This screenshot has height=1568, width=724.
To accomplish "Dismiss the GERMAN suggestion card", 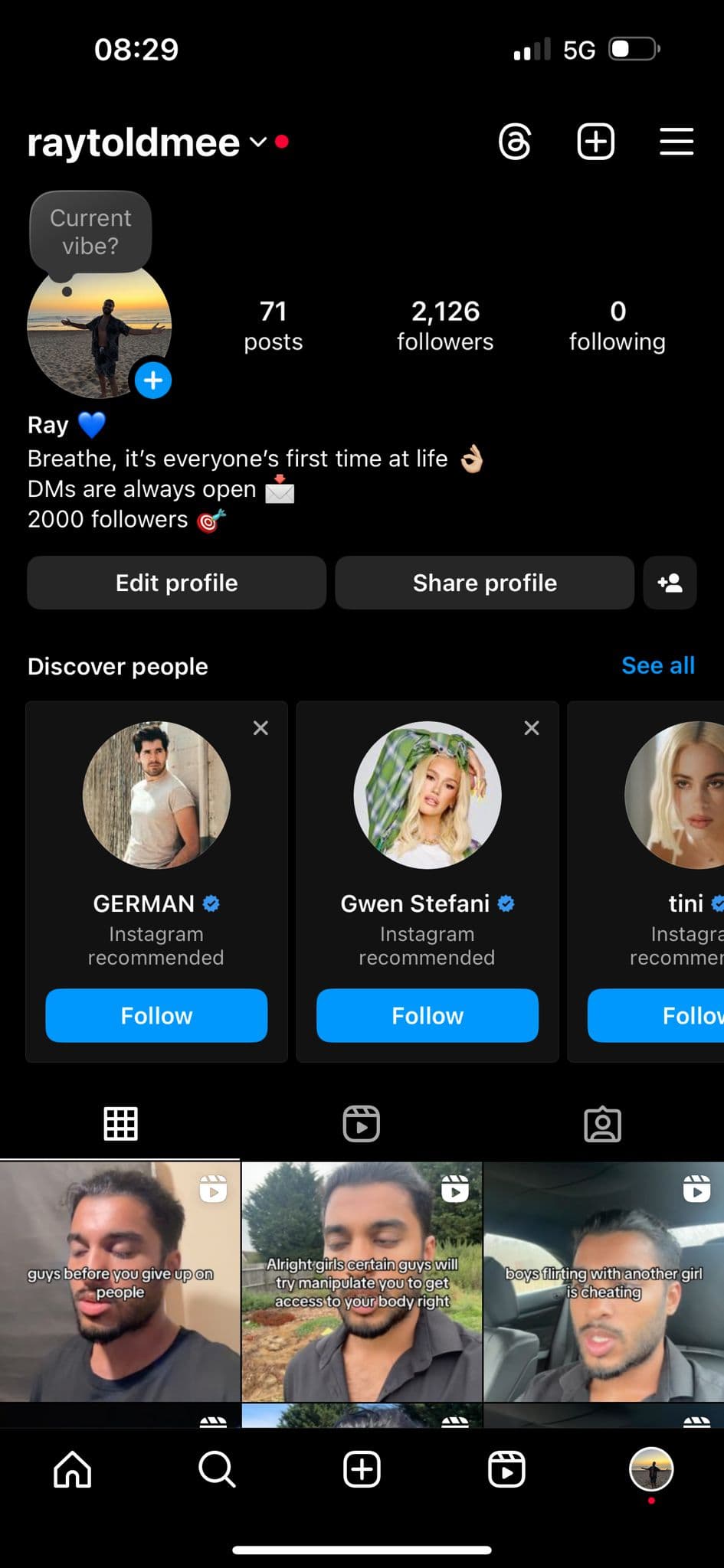I will 260,728.
